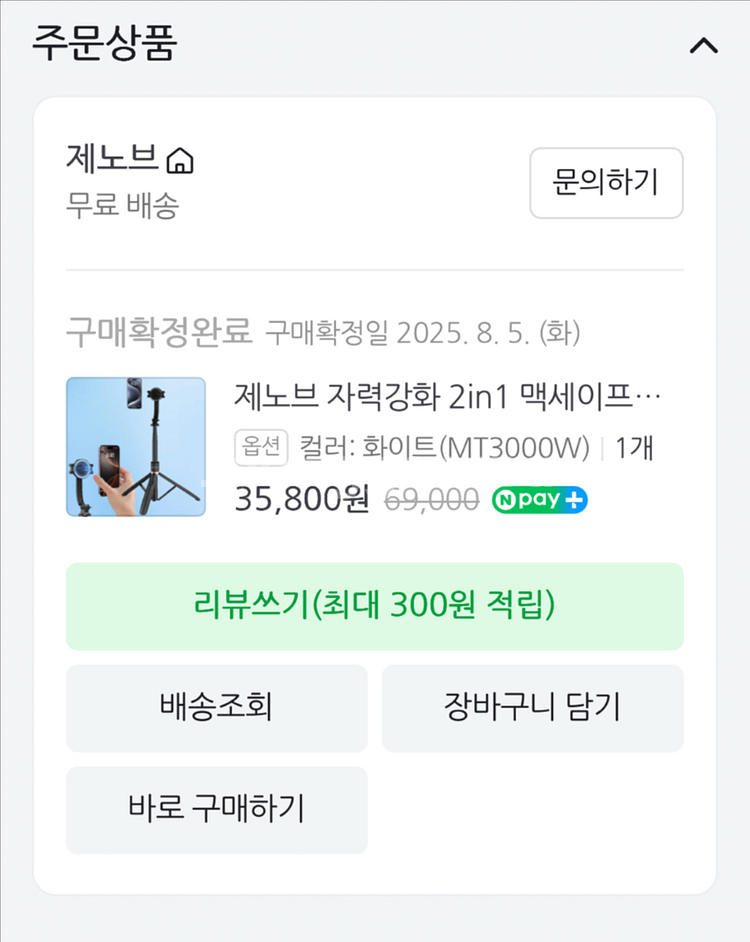Click the quantity text 1개
750x942 pixels.
coord(636,449)
